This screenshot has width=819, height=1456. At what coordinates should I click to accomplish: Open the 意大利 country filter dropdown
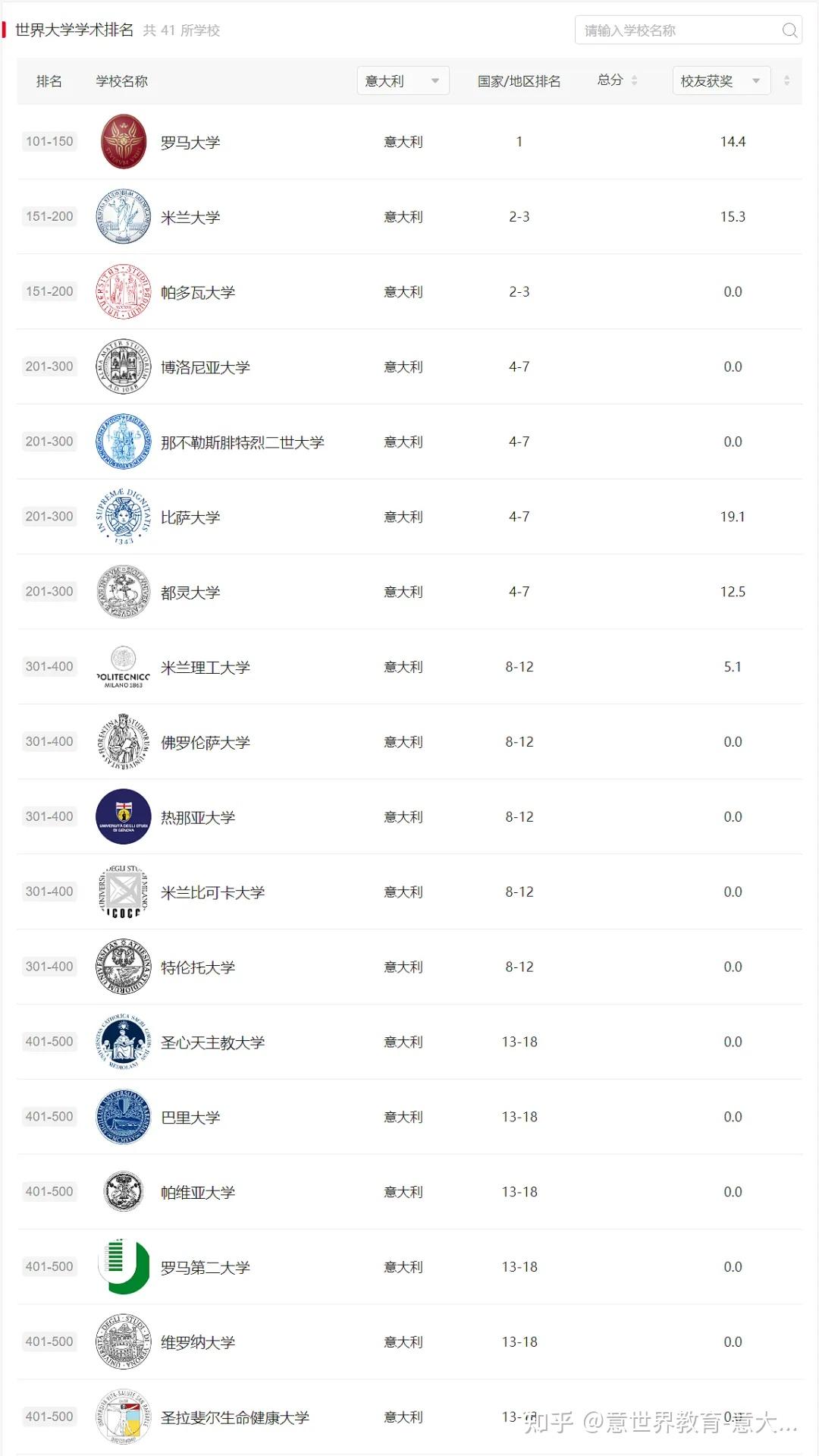(x=403, y=81)
